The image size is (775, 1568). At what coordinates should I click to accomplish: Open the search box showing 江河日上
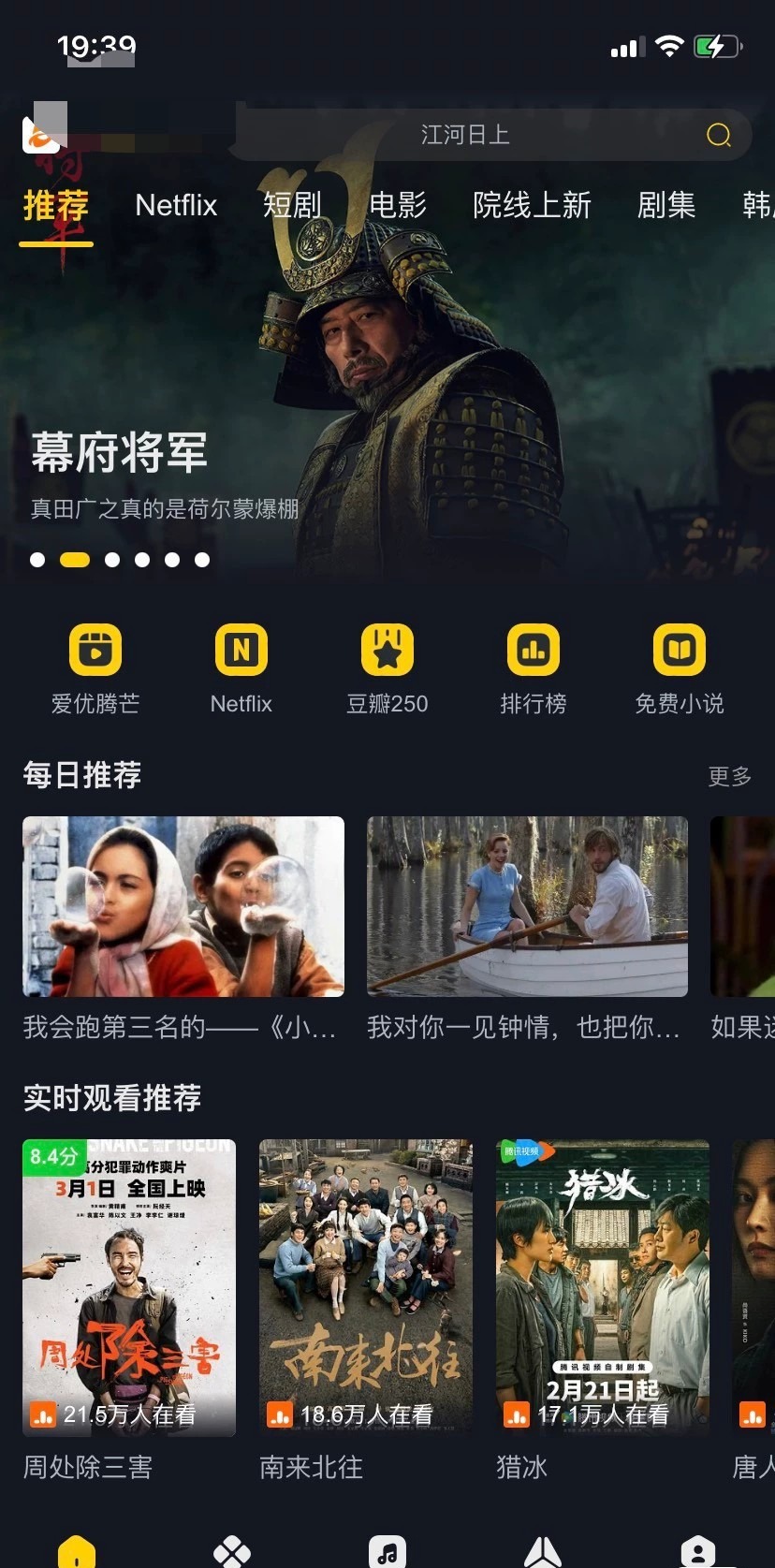pos(465,135)
